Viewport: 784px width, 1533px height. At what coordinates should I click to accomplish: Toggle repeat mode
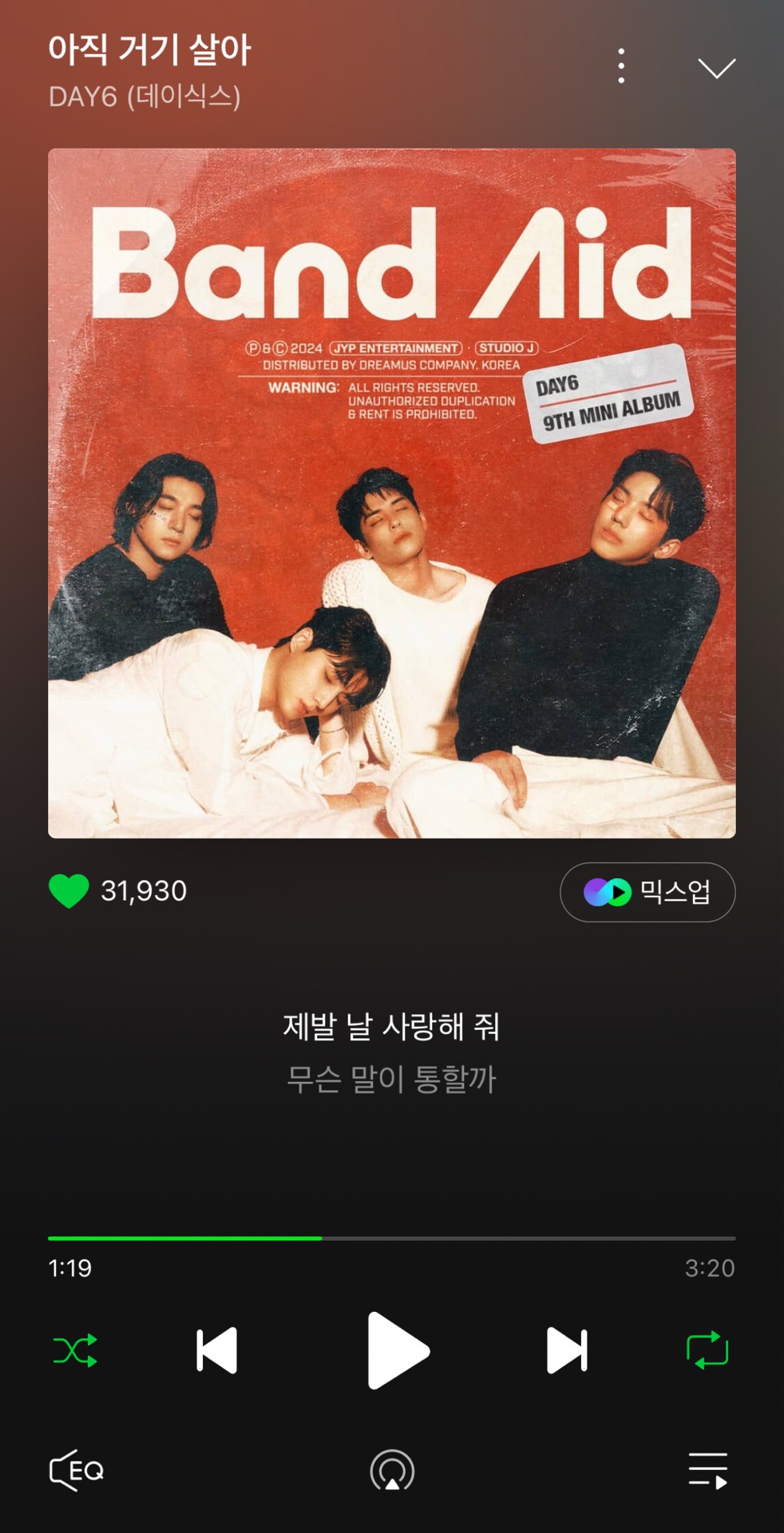pyautogui.click(x=707, y=1350)
